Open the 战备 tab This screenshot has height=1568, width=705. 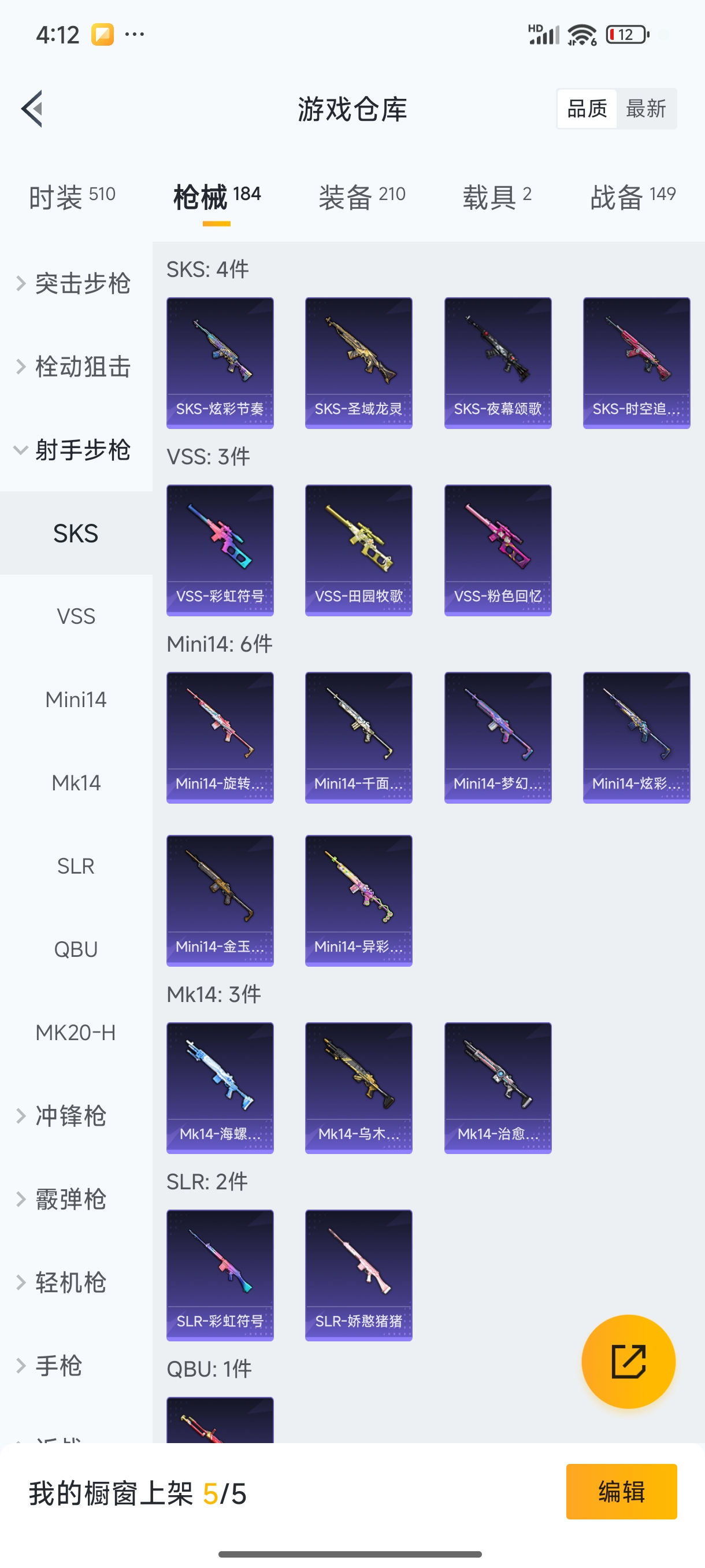tap(632, 197)
